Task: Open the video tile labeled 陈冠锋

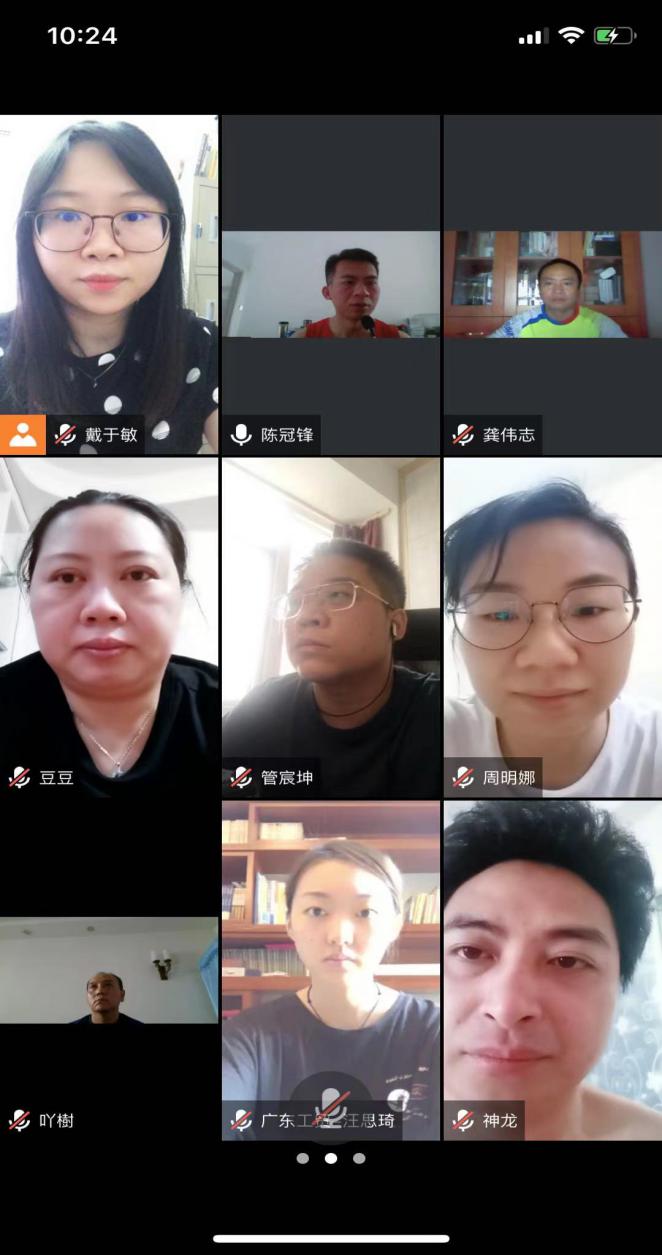Action: [330, 285]
